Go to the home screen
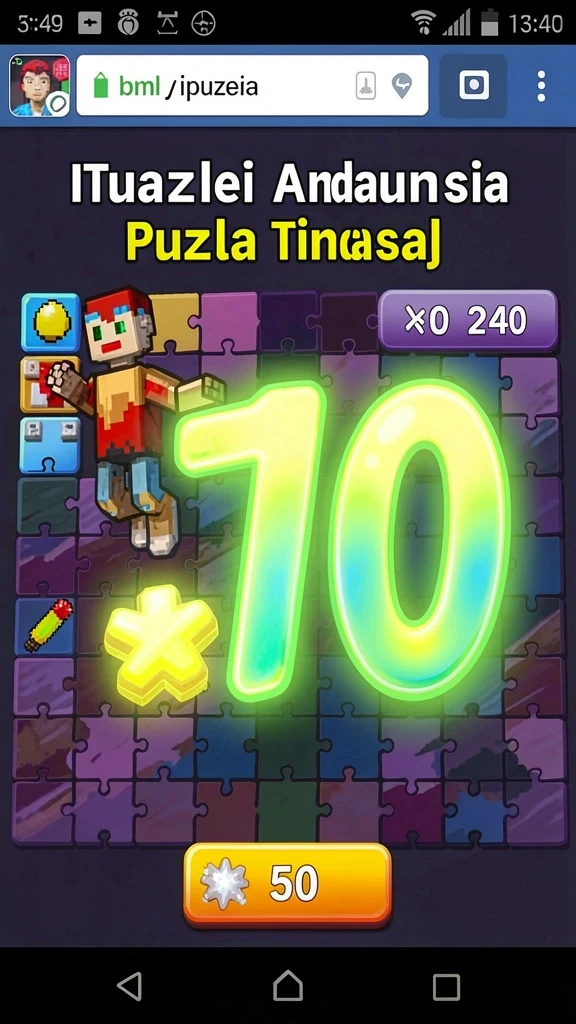 [288, 985]
